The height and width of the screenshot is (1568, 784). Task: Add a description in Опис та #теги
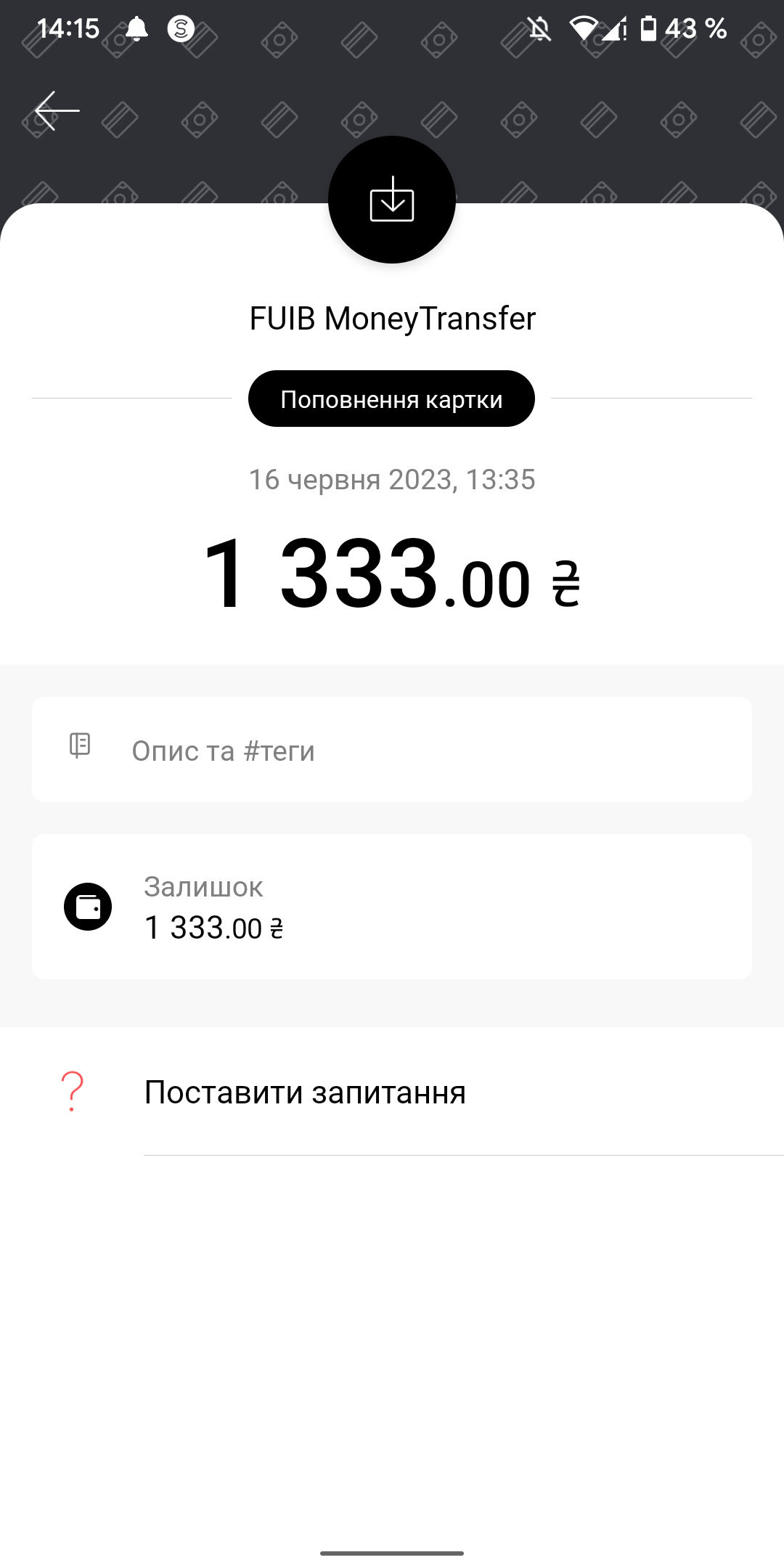tap(391, 750)
